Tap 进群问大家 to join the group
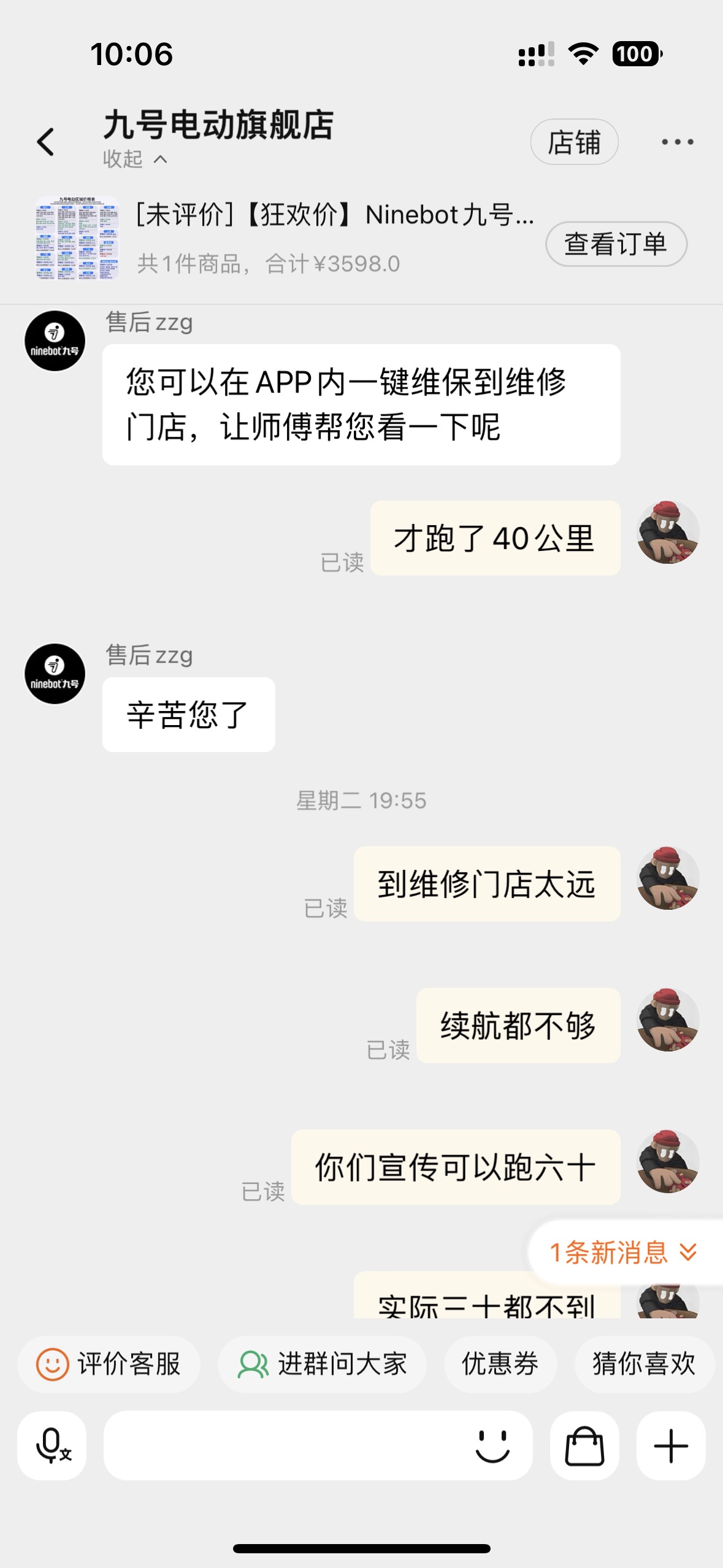 322,1364
